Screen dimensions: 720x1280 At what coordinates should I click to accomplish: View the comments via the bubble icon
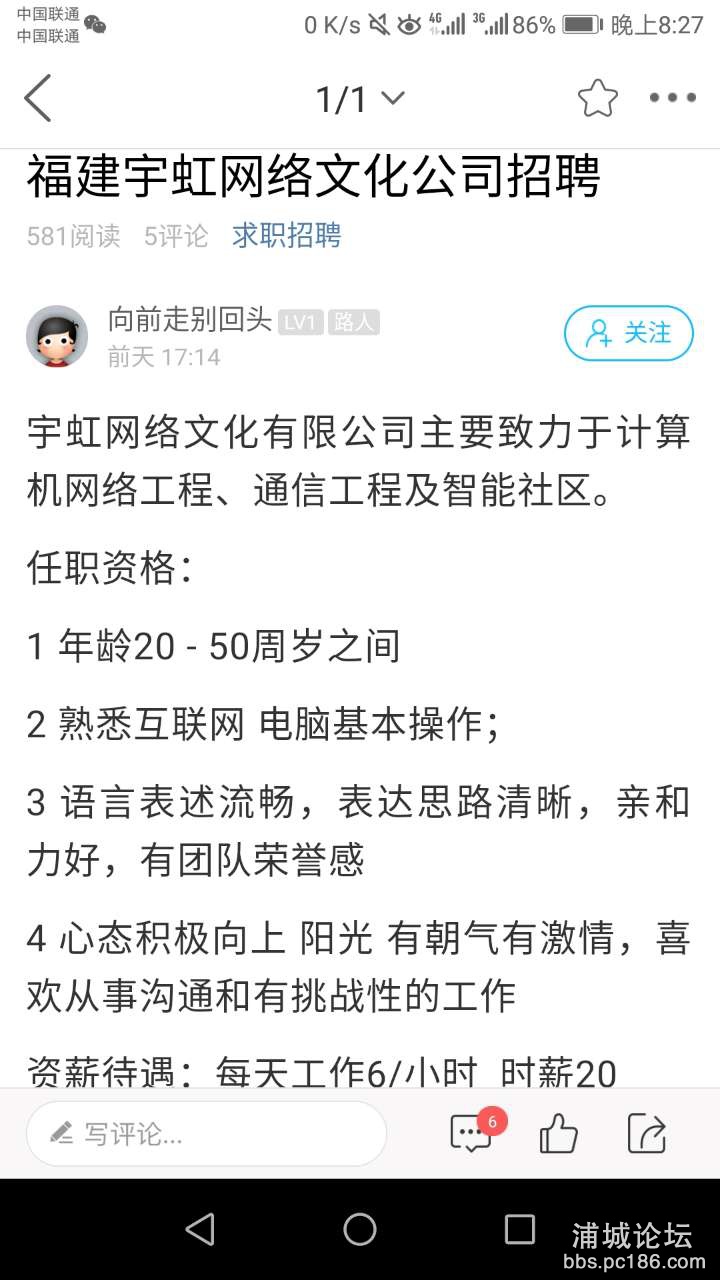click(x=472, y=1133)
